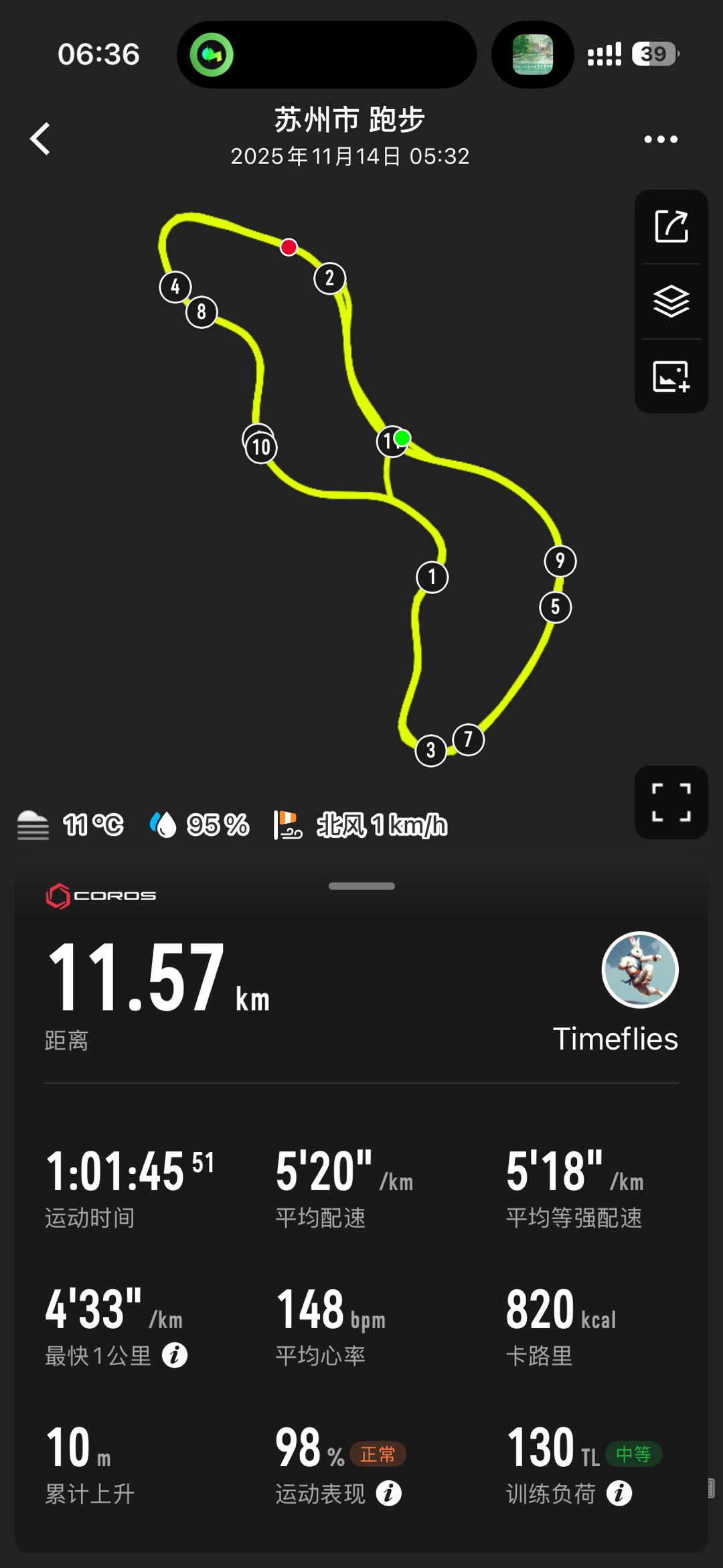
Task: Open Timeflies profile avatar
Action: [640, 970]
